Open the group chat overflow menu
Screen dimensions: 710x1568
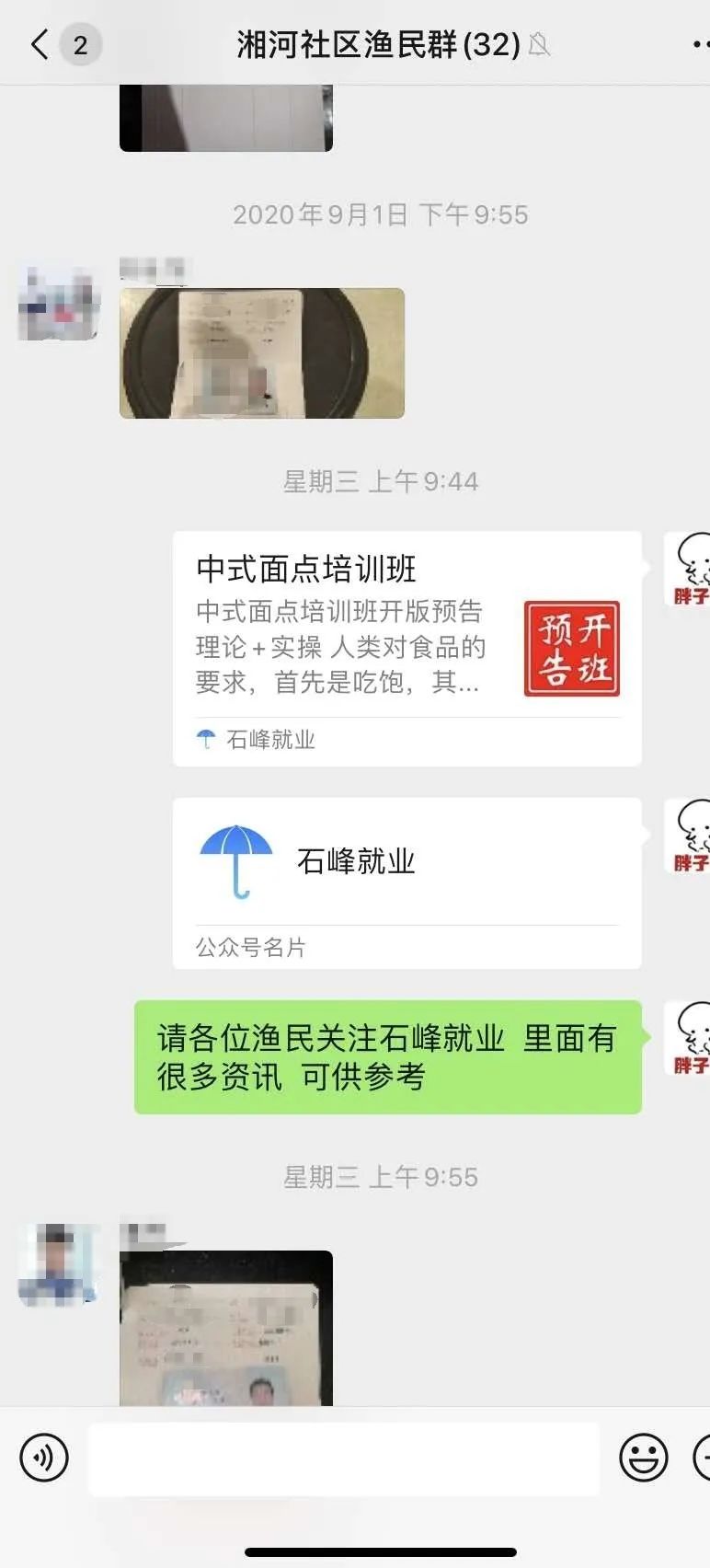[x=699, y=44]
